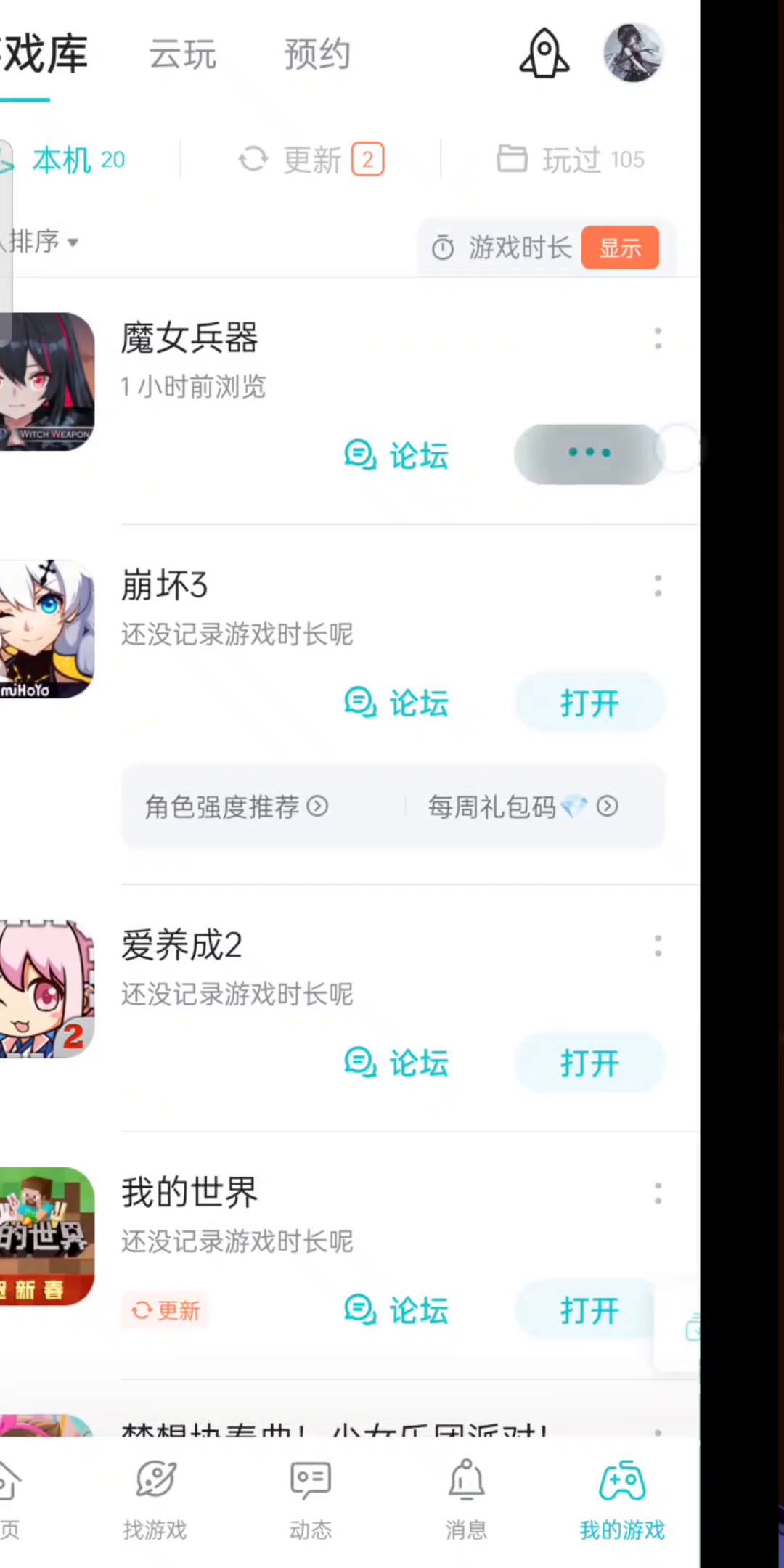Open more options for 魔女兵器
The width and height of the screenshot is (784, 1568).
658,339
